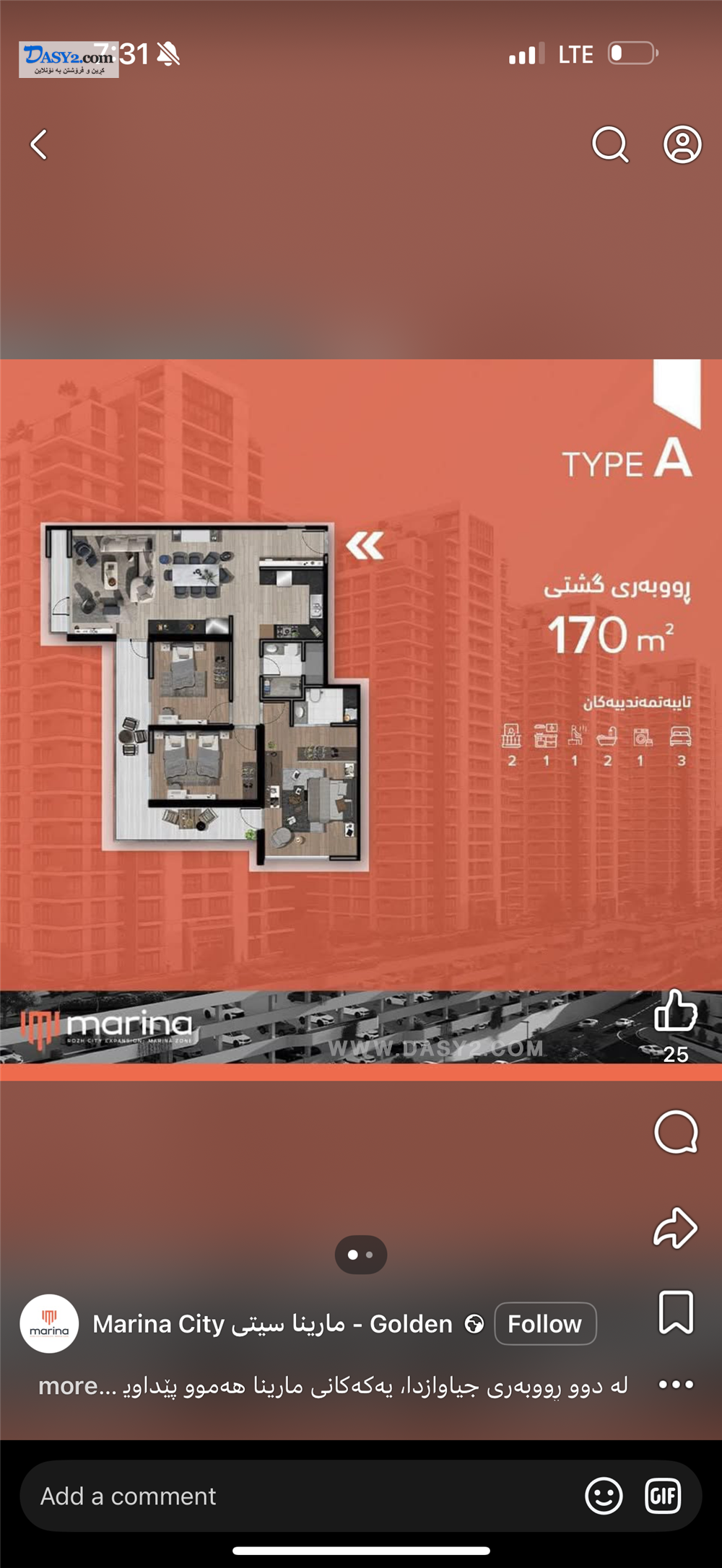Open the GIF picker
The height and width of the screenshot is (1568, 722).
(663, 1496)
